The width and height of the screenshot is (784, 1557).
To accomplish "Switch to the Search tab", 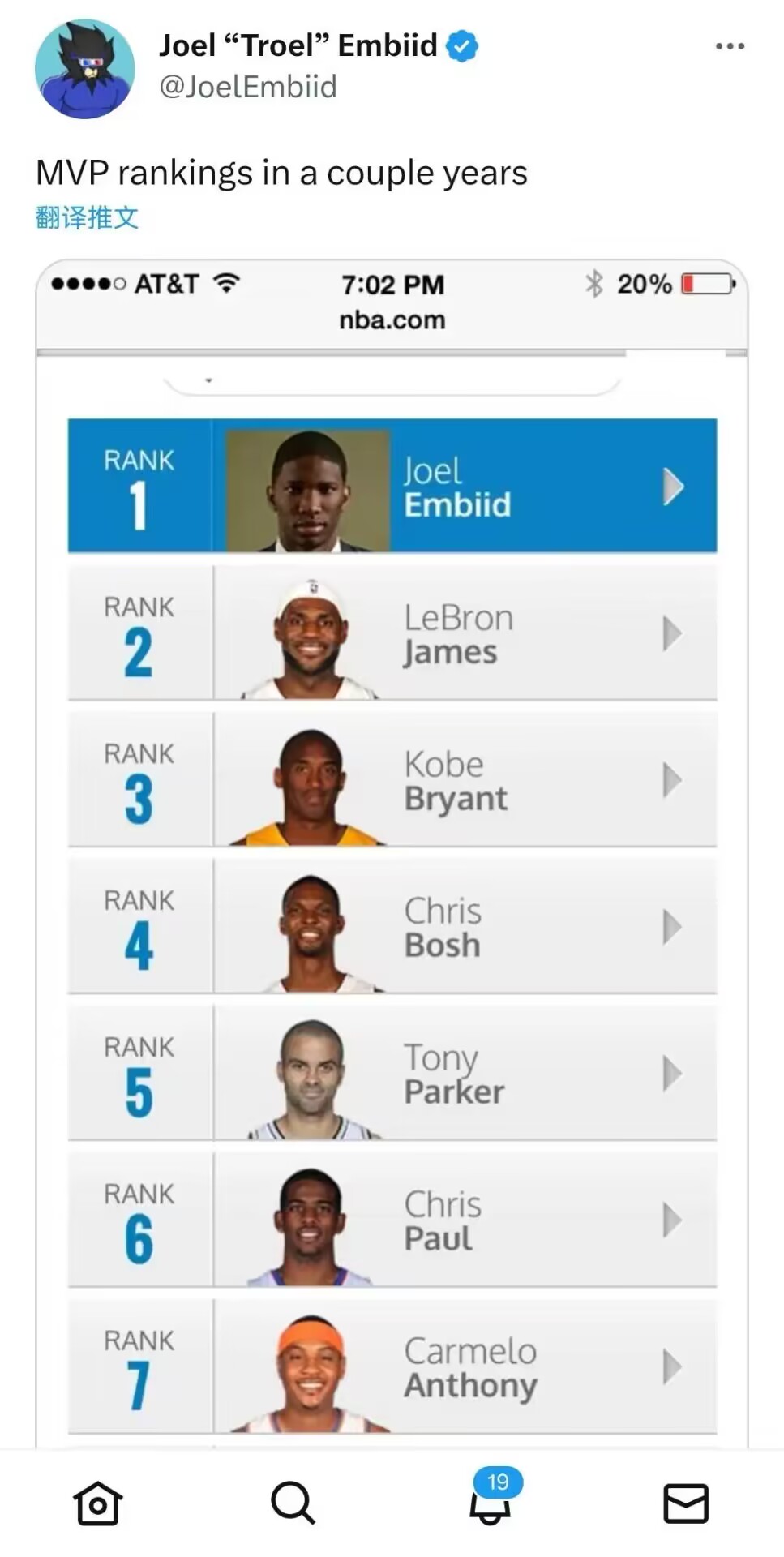I will tap(293, 1503).
